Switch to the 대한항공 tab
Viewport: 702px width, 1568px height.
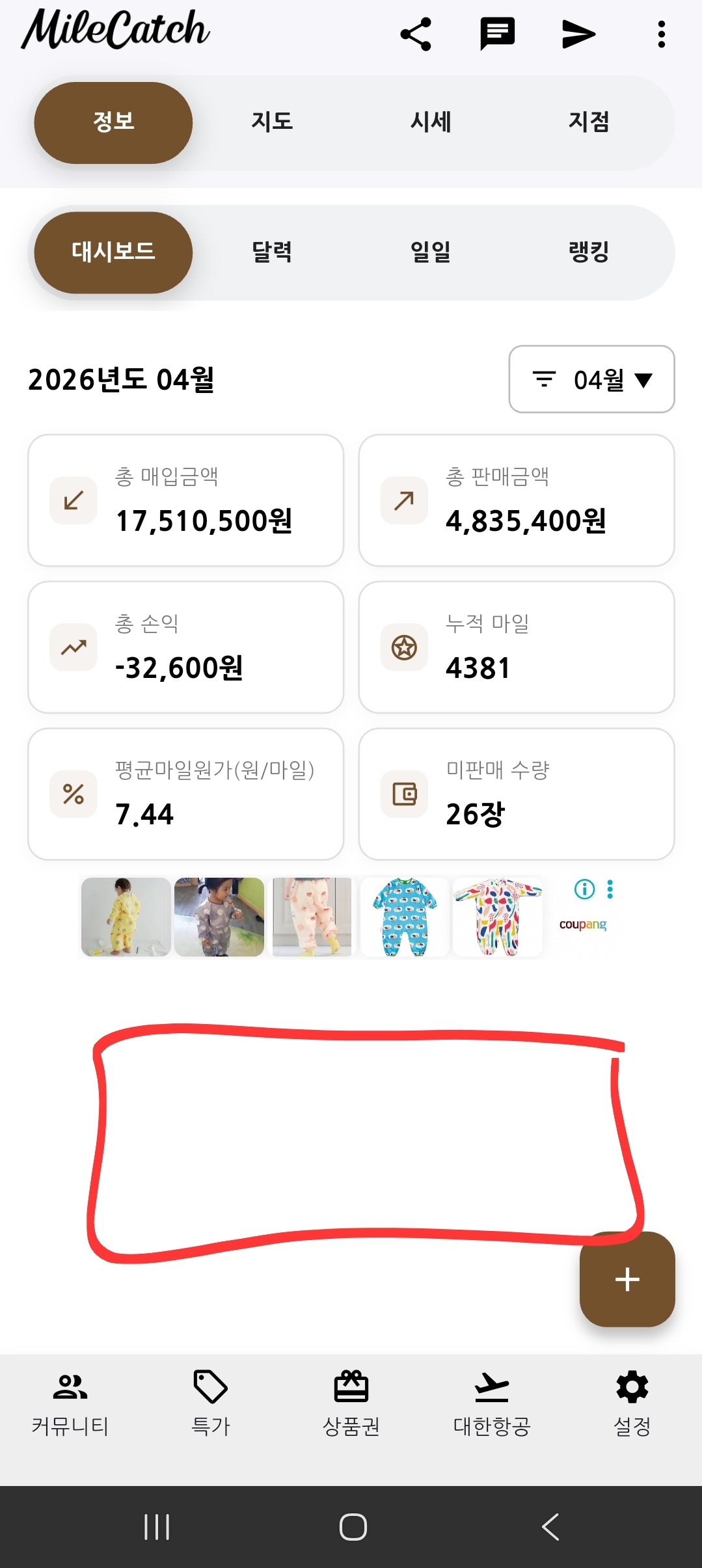pos(492,1401)
